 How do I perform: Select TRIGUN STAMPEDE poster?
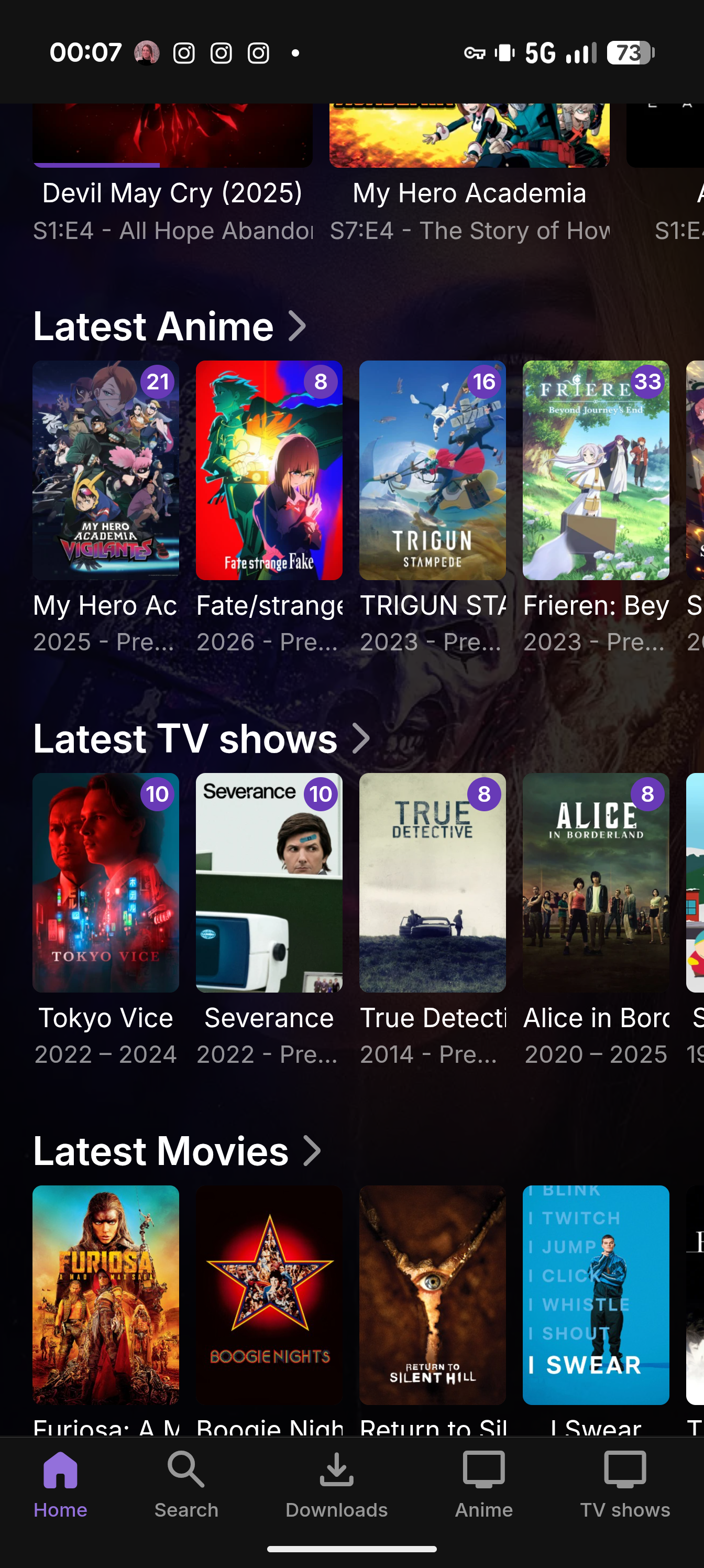[432, 470]
